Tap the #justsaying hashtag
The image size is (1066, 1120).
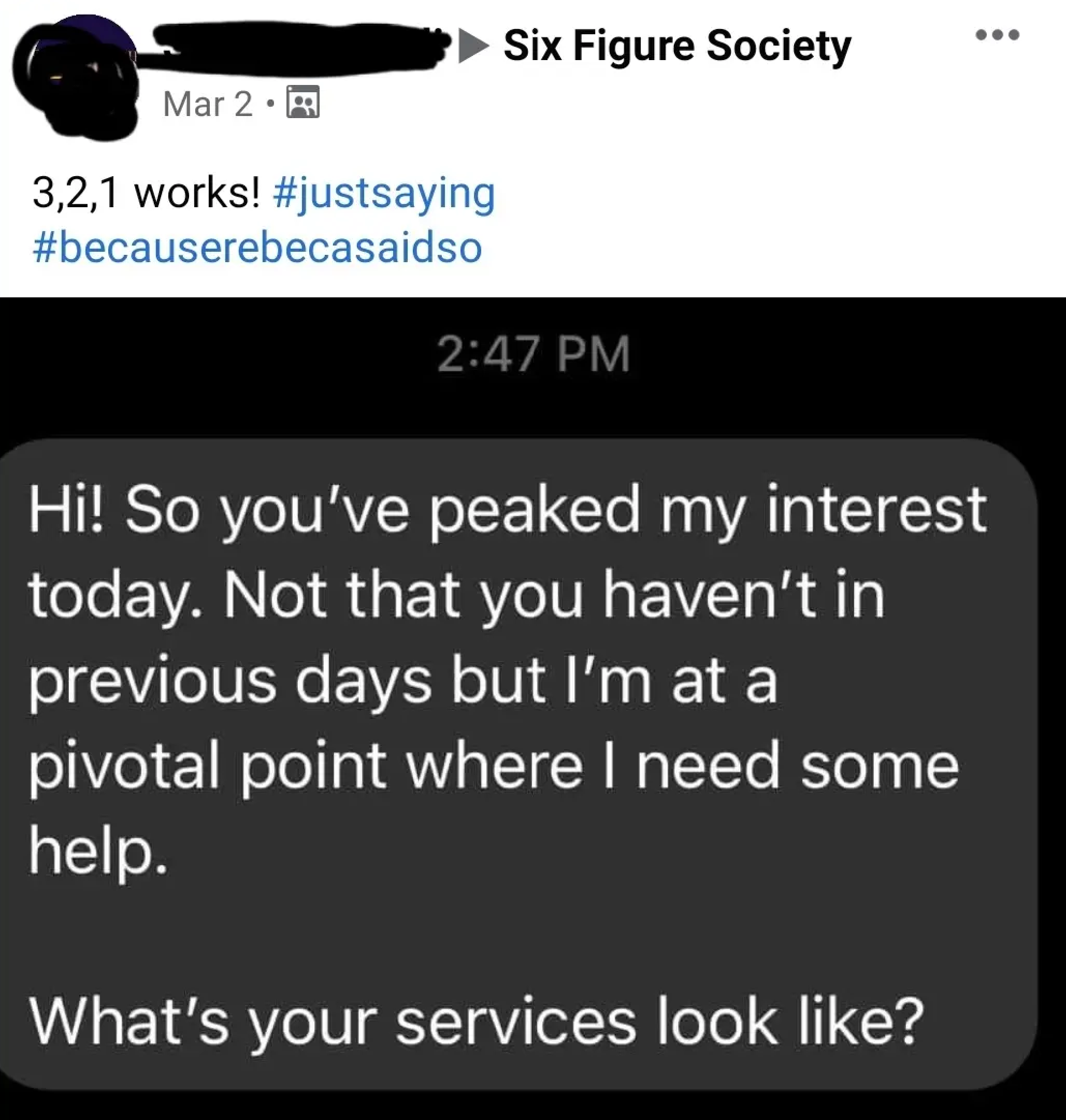(x=384, y=194)
